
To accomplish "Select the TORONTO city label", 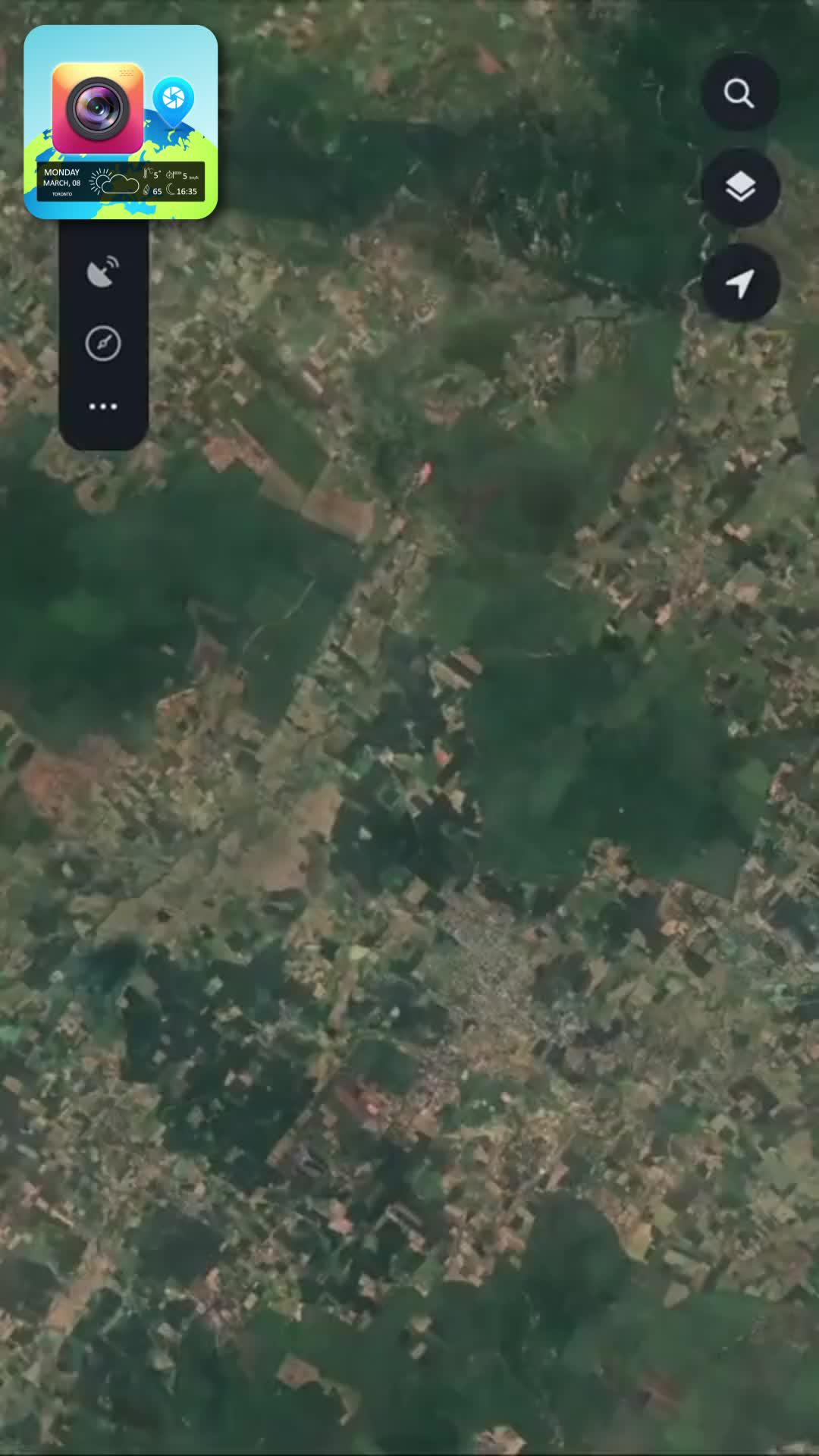I will 63,194.
